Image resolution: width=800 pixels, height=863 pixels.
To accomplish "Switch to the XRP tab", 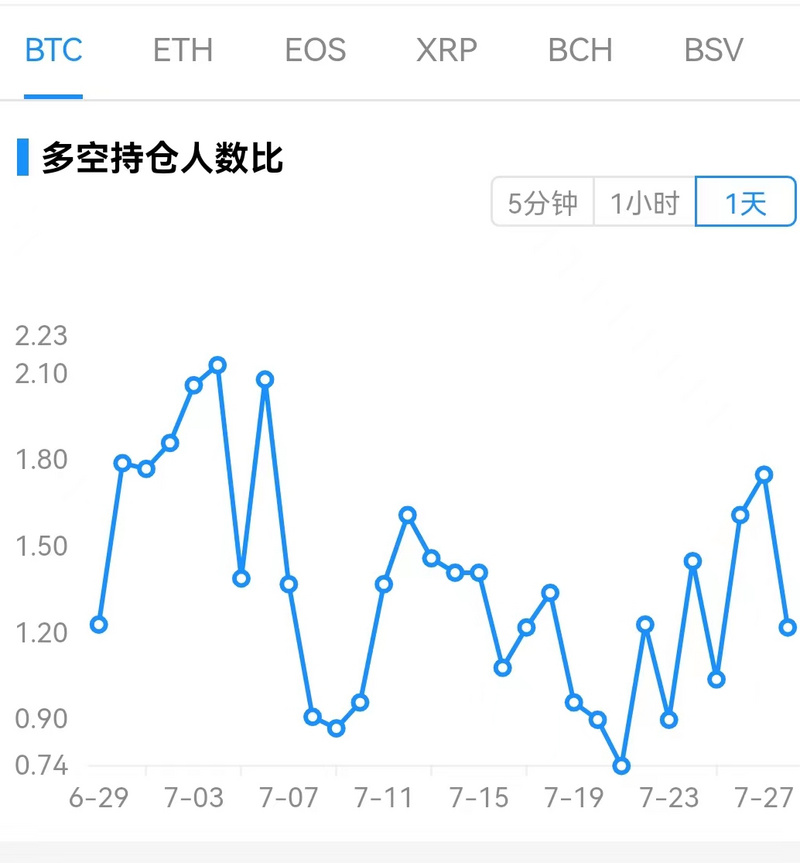I will click(x=447, y=50).
